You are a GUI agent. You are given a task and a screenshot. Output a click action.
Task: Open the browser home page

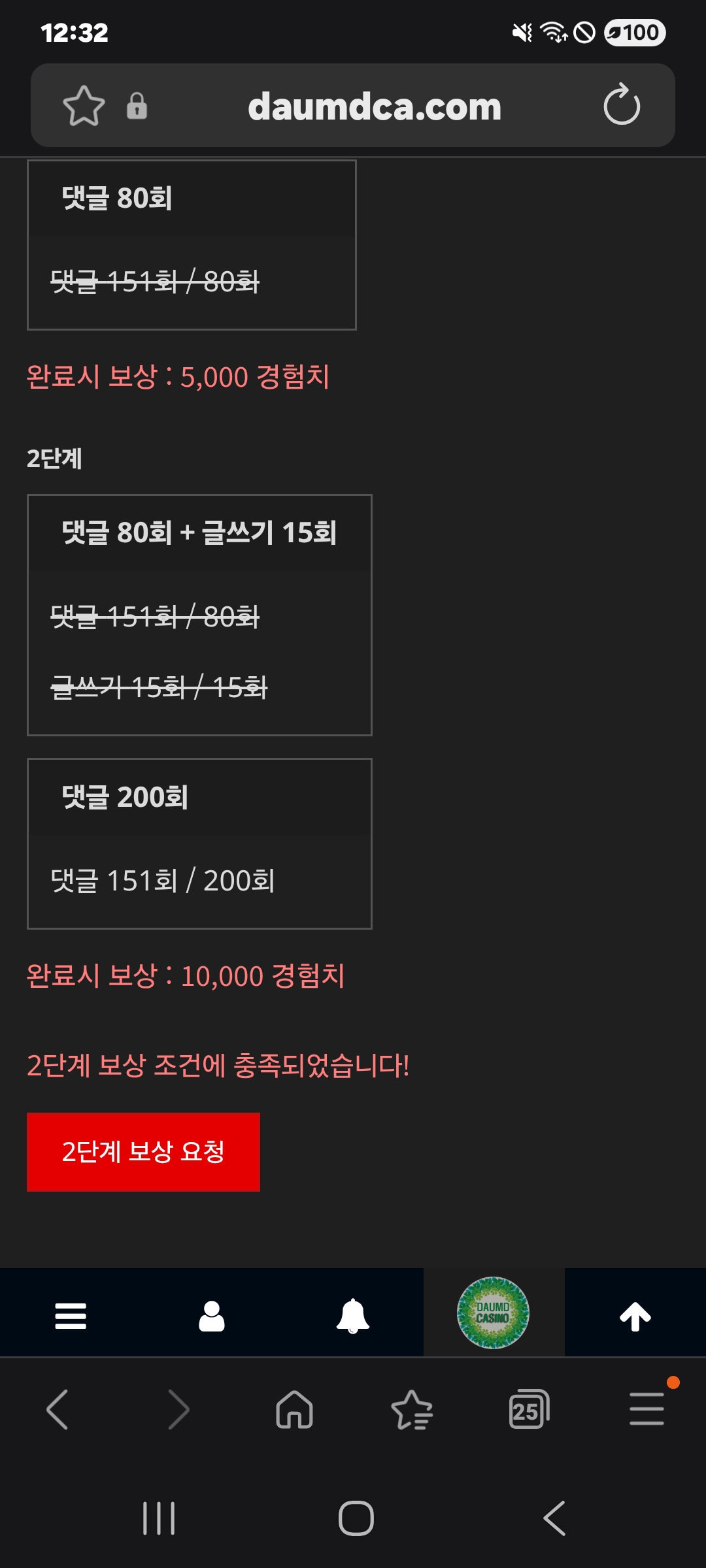tap(295, 1409)
